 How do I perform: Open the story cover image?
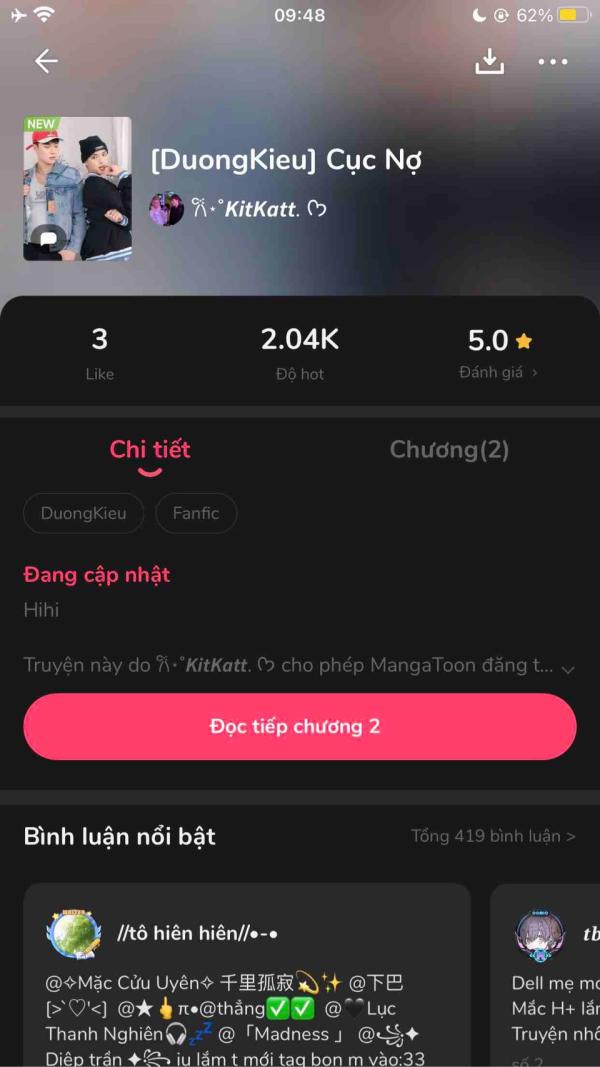click(78, 188)
